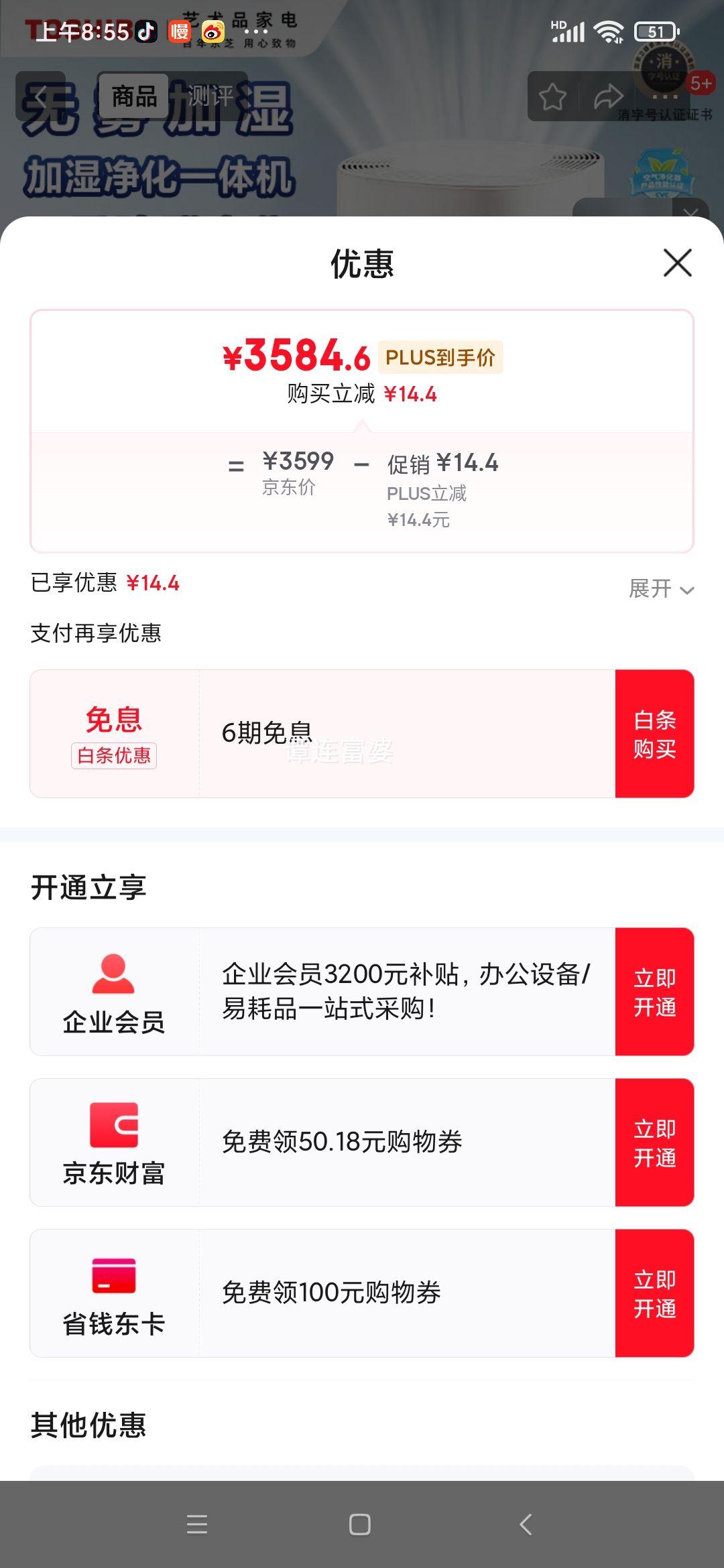Image resolution: width=724 pixels, height=1568 pixels.
Task: Go back with the system back button
Action: 526,1524
